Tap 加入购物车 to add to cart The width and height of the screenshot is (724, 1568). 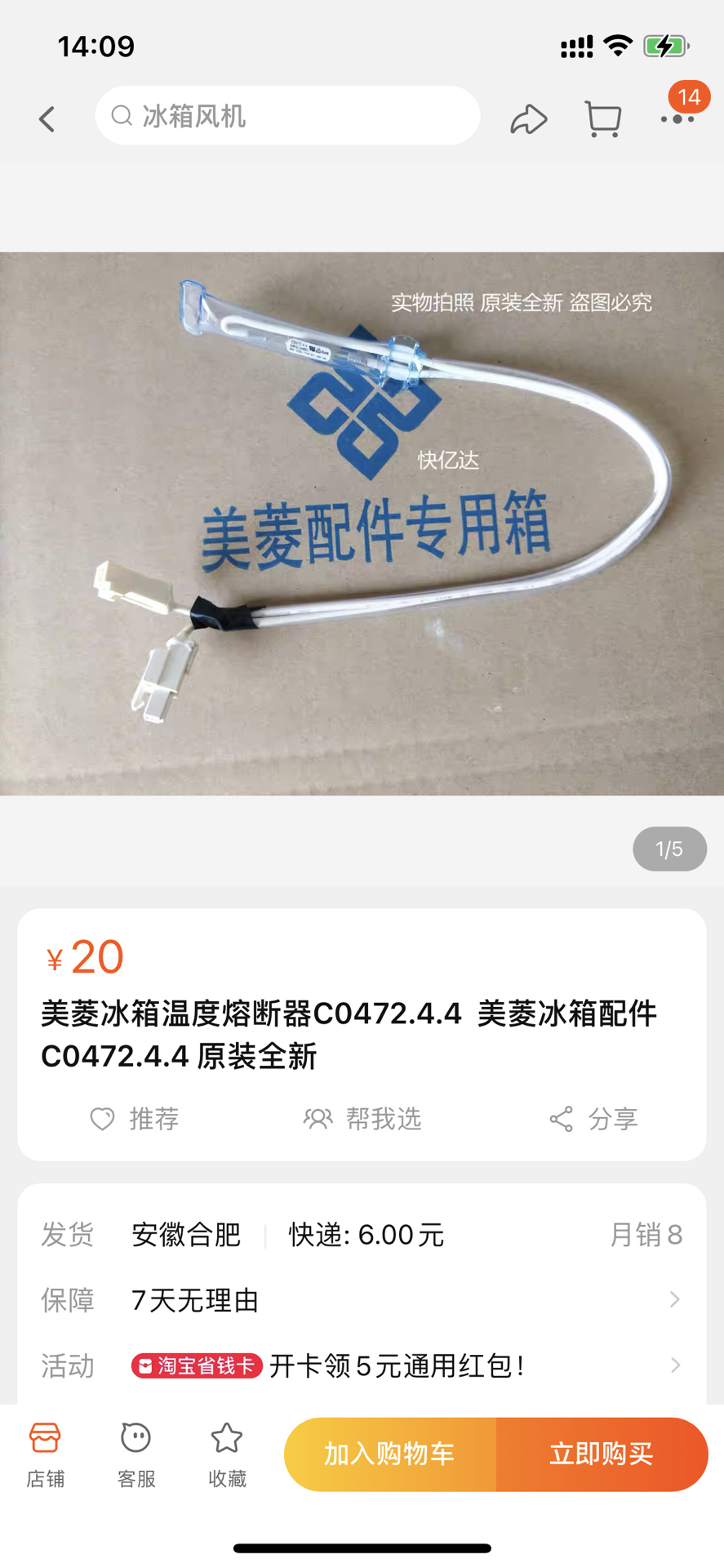pyautogui.click(x=390, y=1454)
